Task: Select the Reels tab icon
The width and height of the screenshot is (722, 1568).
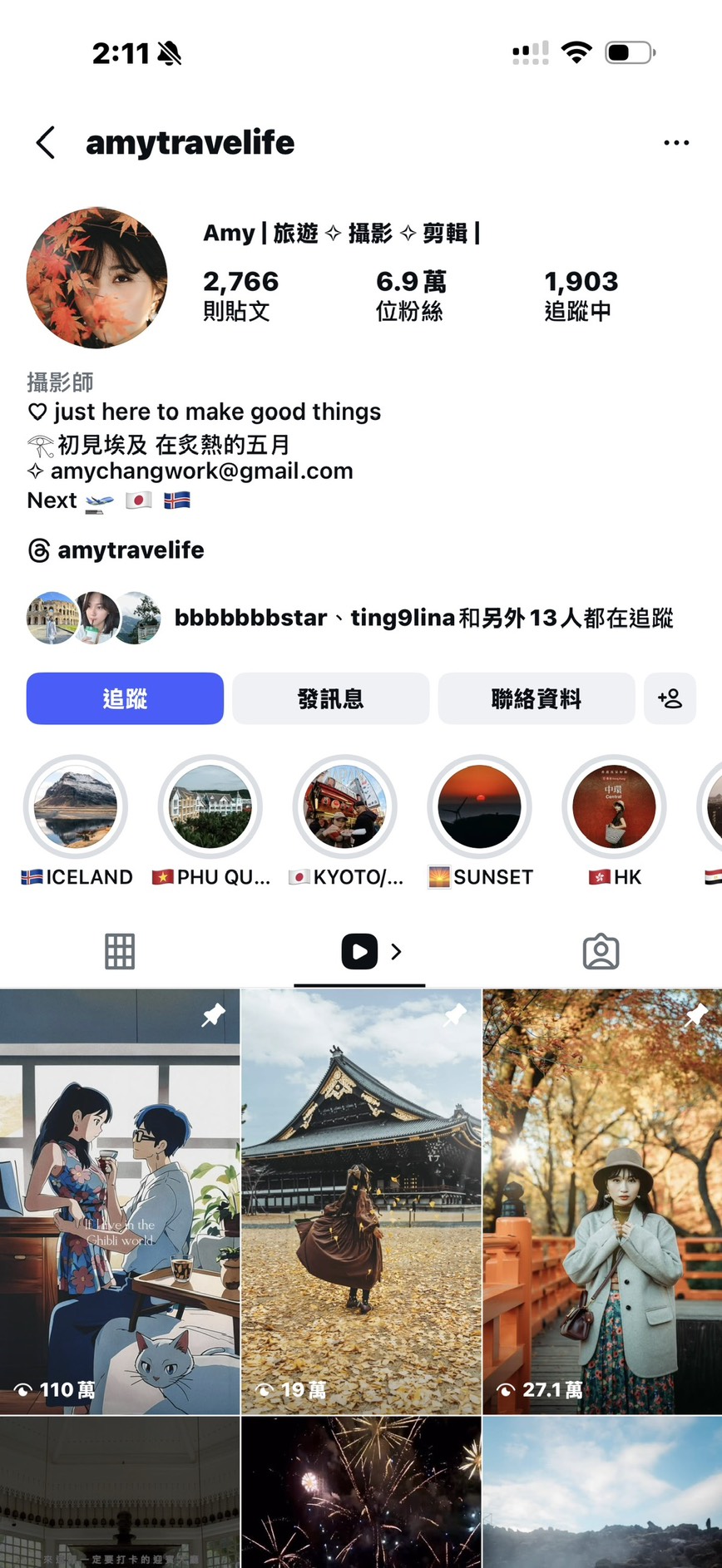Action: tap(359, 950)
